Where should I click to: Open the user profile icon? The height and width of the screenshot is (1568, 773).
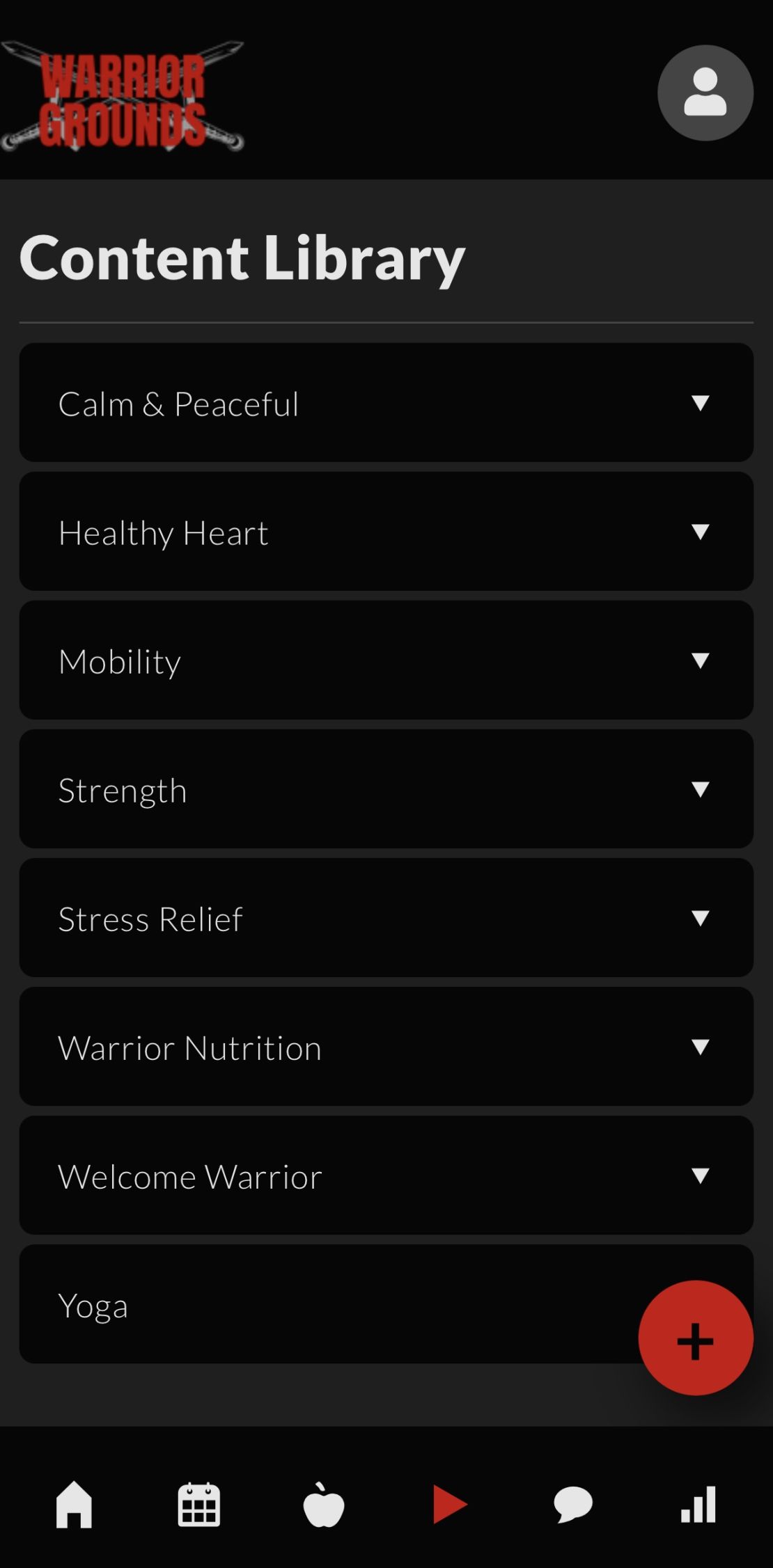coord(705,93)
